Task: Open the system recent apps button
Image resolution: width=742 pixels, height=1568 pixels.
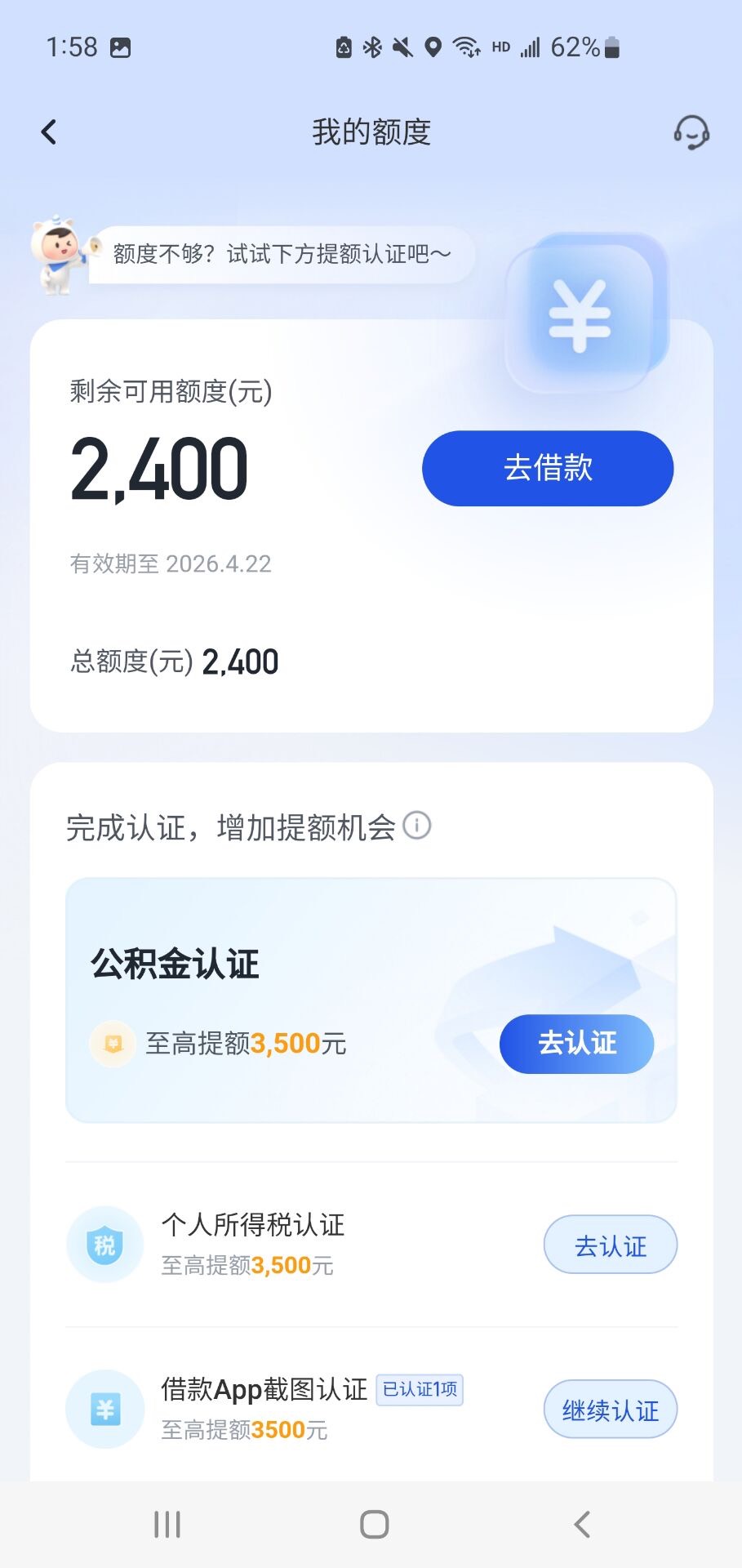Action: [167, 1524]
